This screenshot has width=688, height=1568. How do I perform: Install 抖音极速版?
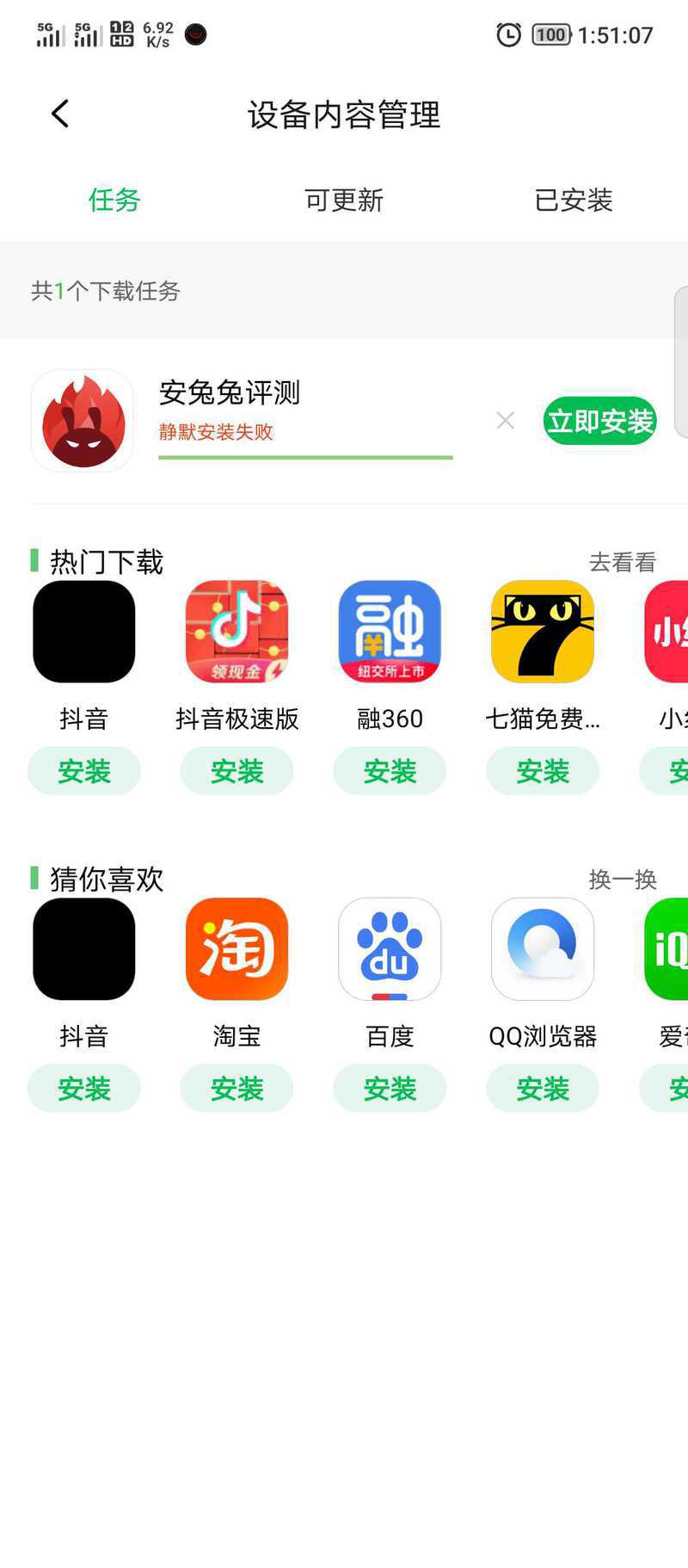click(x=236, y=771)
